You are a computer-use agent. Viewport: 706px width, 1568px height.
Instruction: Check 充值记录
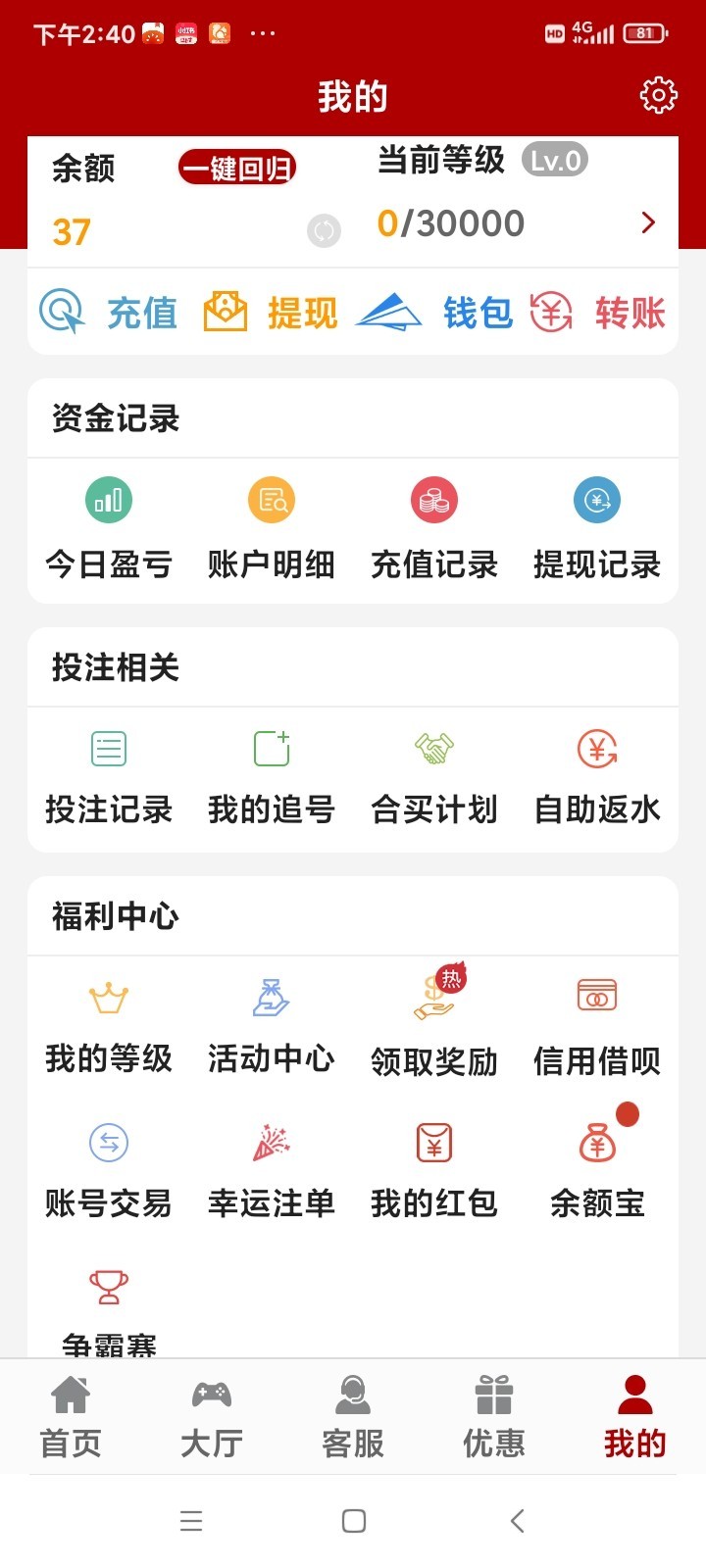point(434,529)
